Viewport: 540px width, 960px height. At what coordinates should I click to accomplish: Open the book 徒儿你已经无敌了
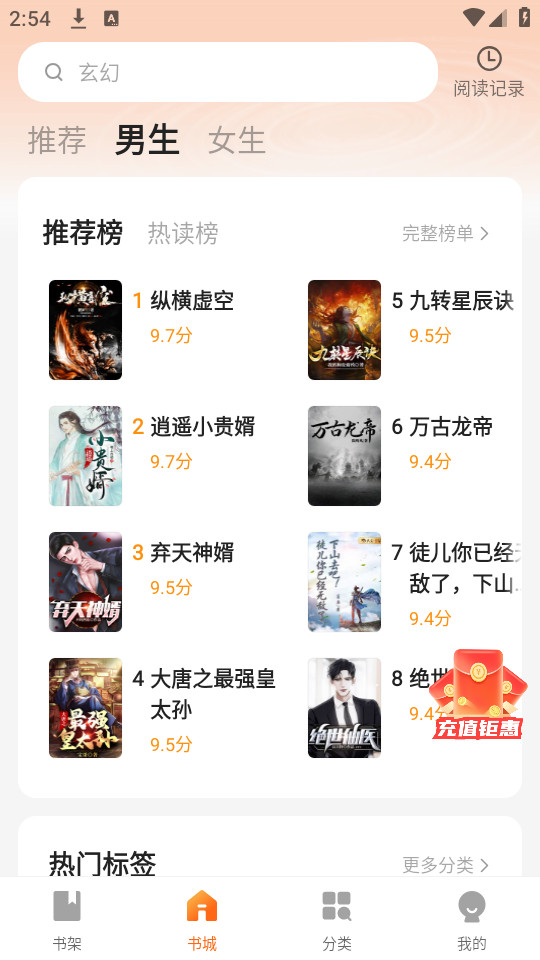pyautogui.click(x=413, y=582)
